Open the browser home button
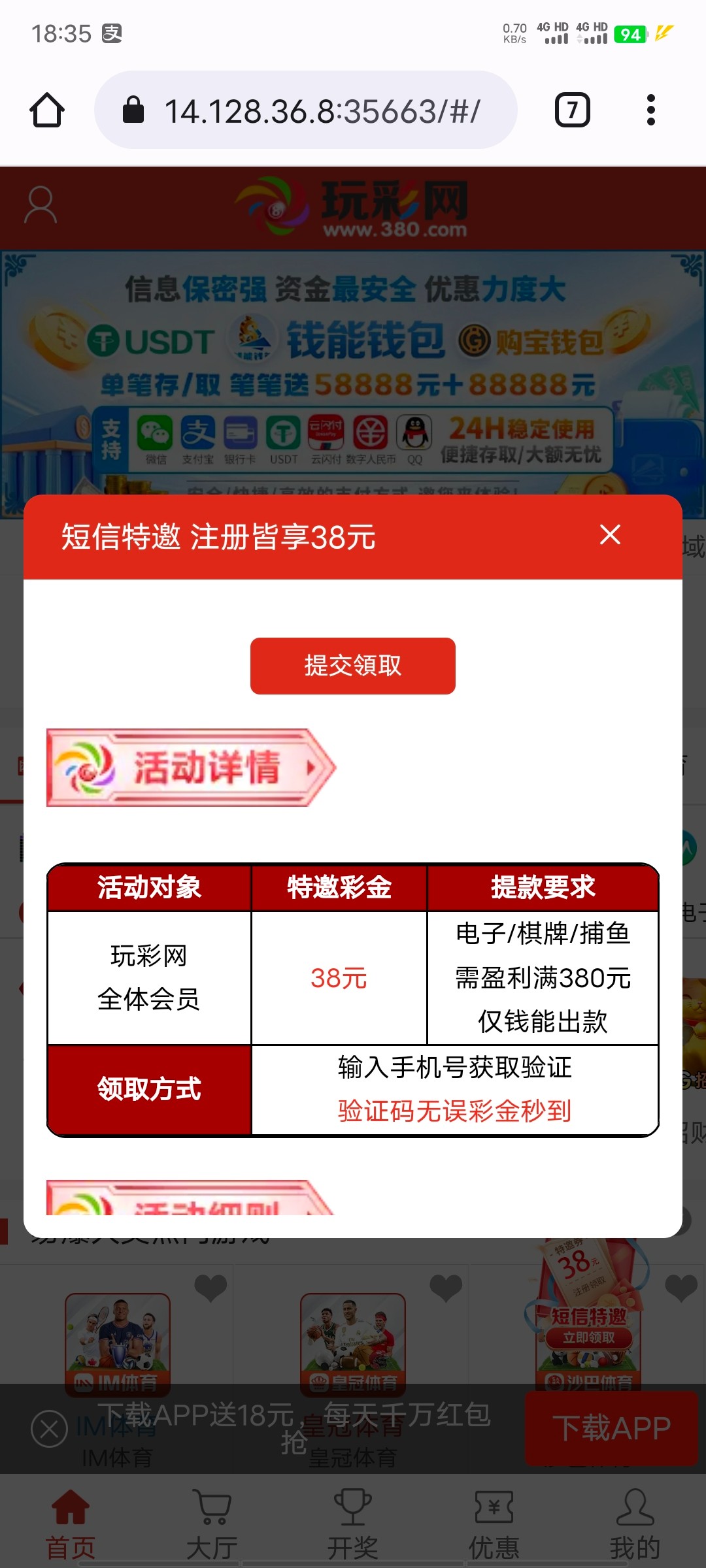Image resolution: width=706 pixels, height=1568 pixels. [47, 110]
